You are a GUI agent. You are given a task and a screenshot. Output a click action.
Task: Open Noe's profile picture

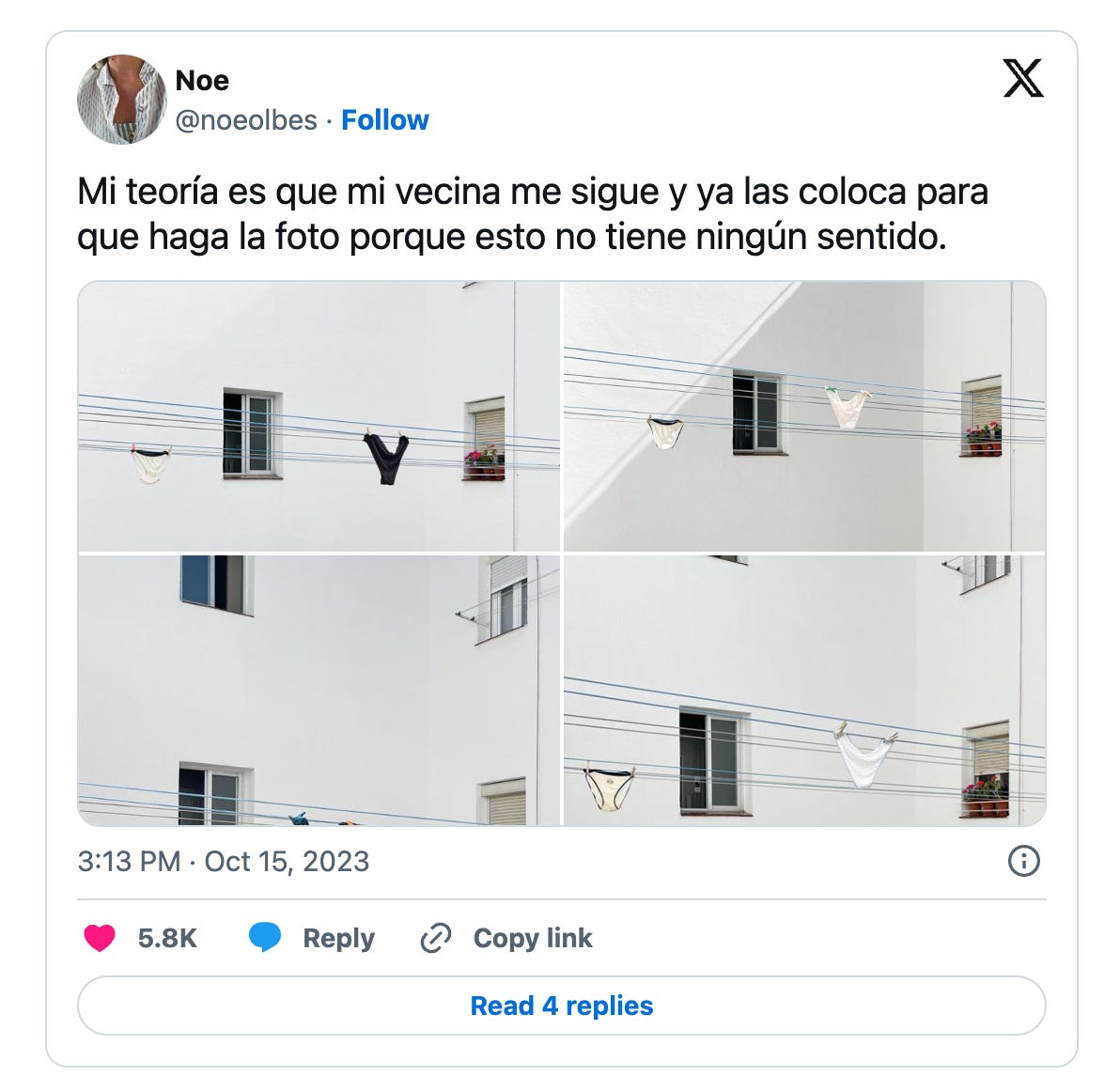pos(121,100)
